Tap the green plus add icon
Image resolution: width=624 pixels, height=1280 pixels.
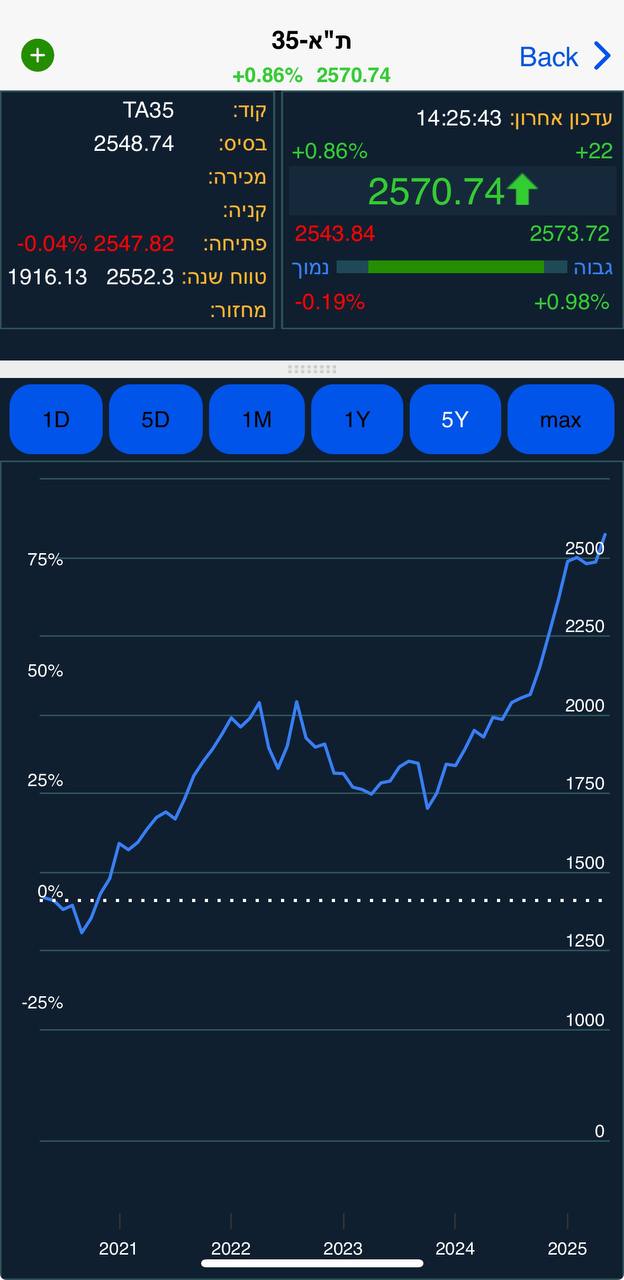click(37, 55)
